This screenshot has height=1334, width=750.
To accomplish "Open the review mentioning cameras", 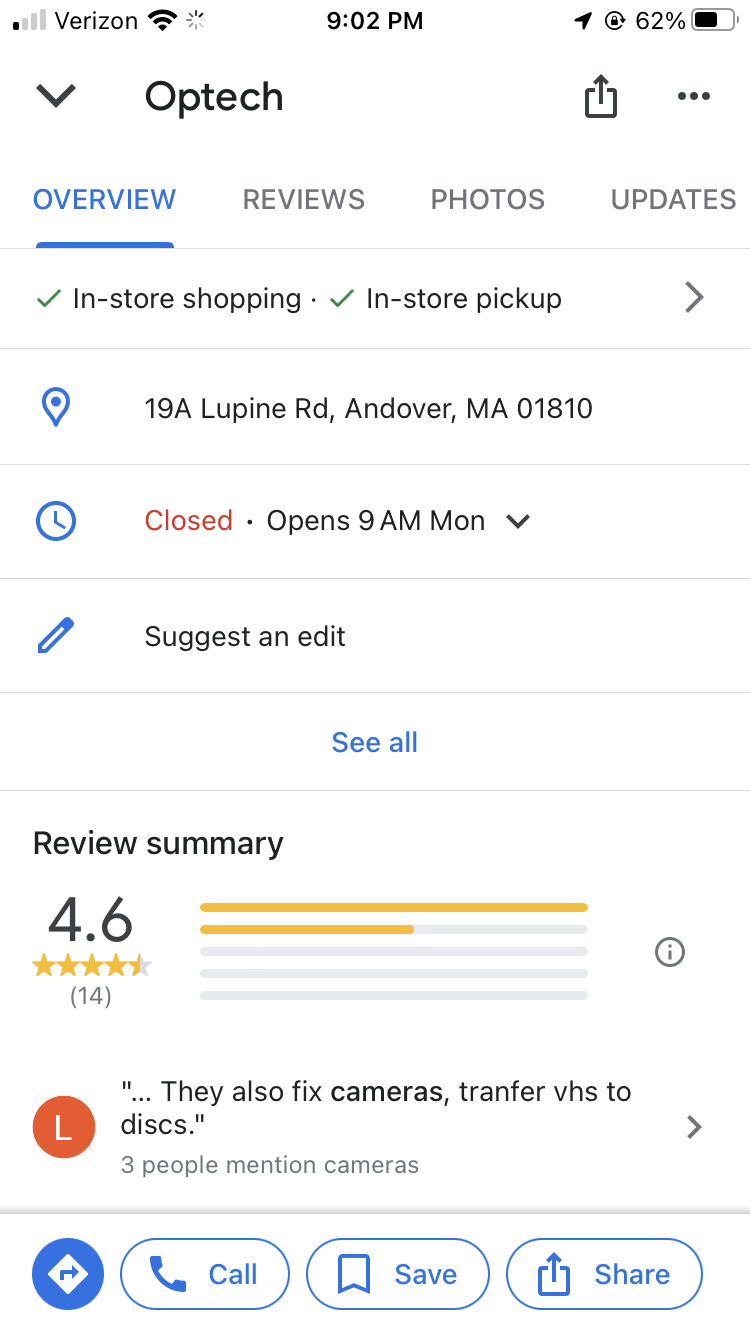I will 375,1127.
